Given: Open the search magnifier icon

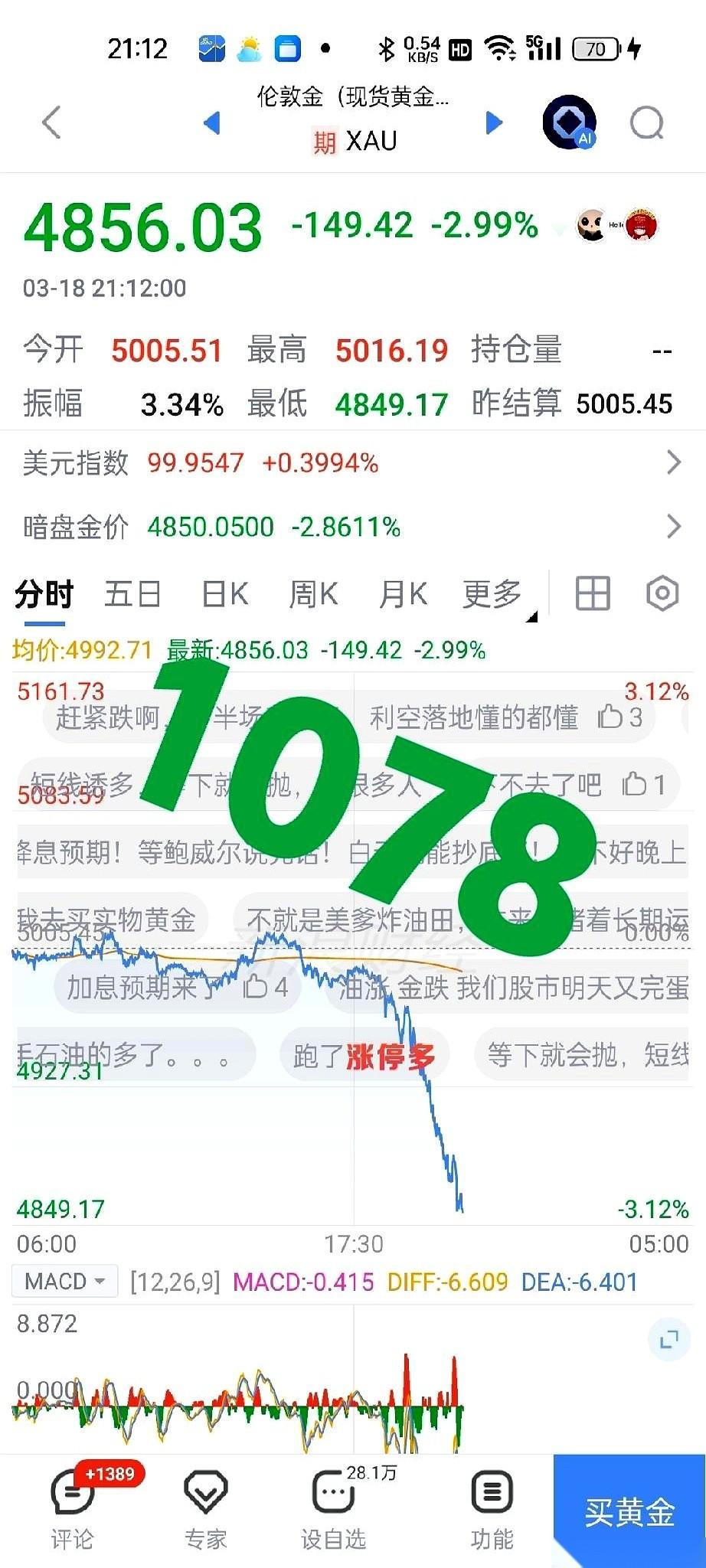Looking at the screenshot, I should point(648,122).
